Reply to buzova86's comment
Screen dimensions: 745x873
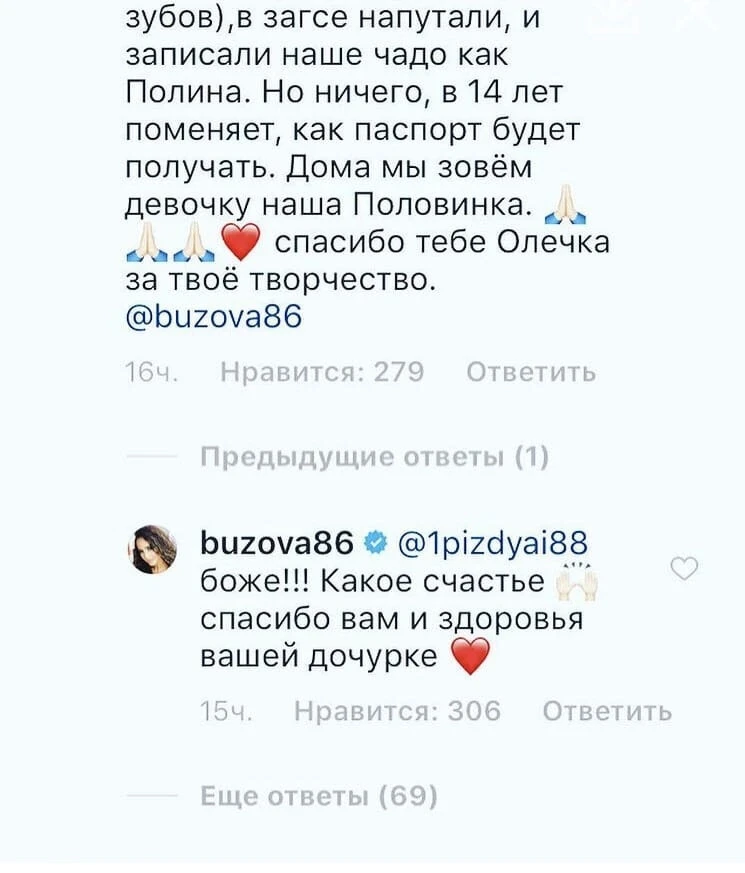coord(606,711)
